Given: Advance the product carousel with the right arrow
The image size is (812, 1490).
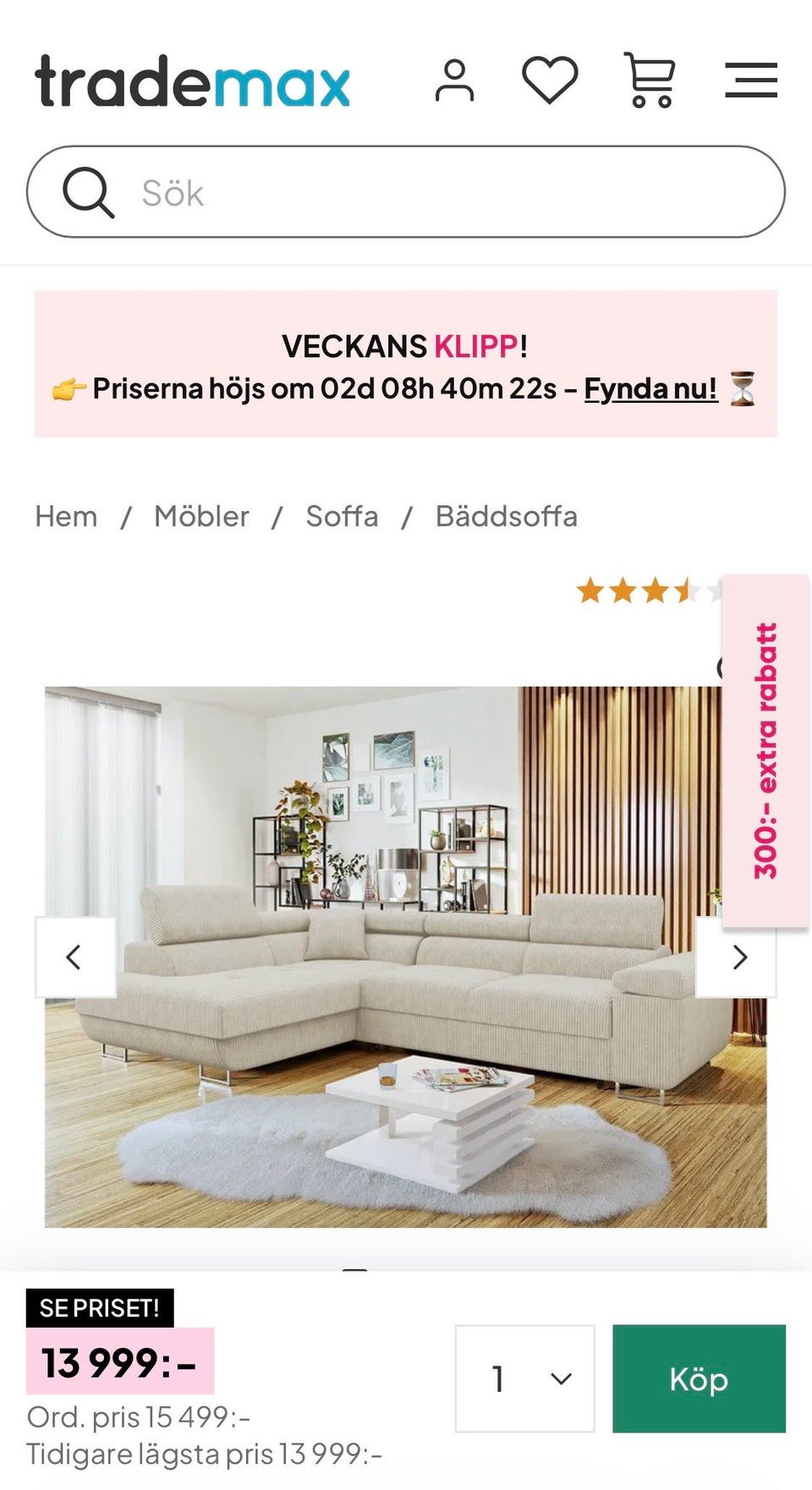Looking at the screenshot, I should click(x=738, y=957).
